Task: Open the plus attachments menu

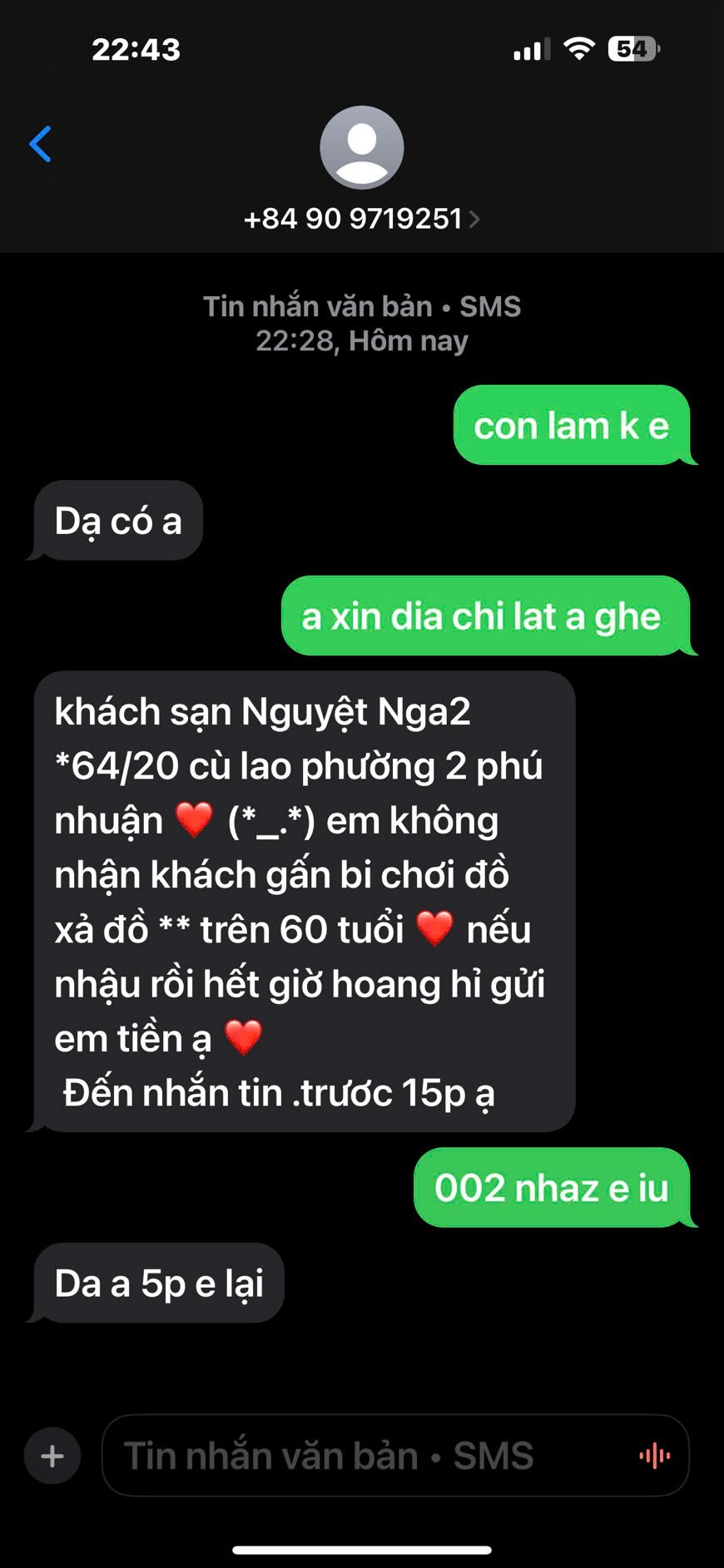Action: point(52,1456)
